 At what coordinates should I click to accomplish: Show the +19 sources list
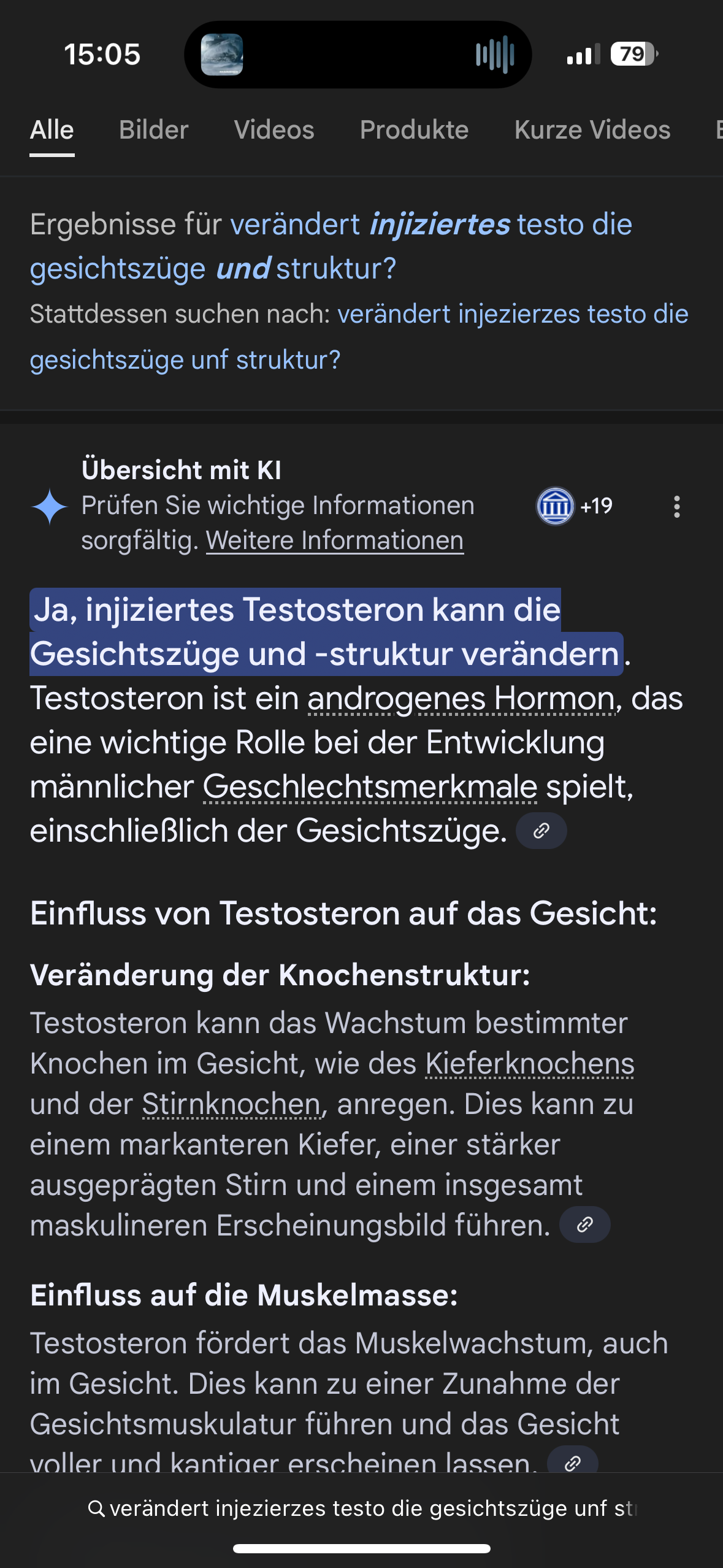(x=575, y=506)
